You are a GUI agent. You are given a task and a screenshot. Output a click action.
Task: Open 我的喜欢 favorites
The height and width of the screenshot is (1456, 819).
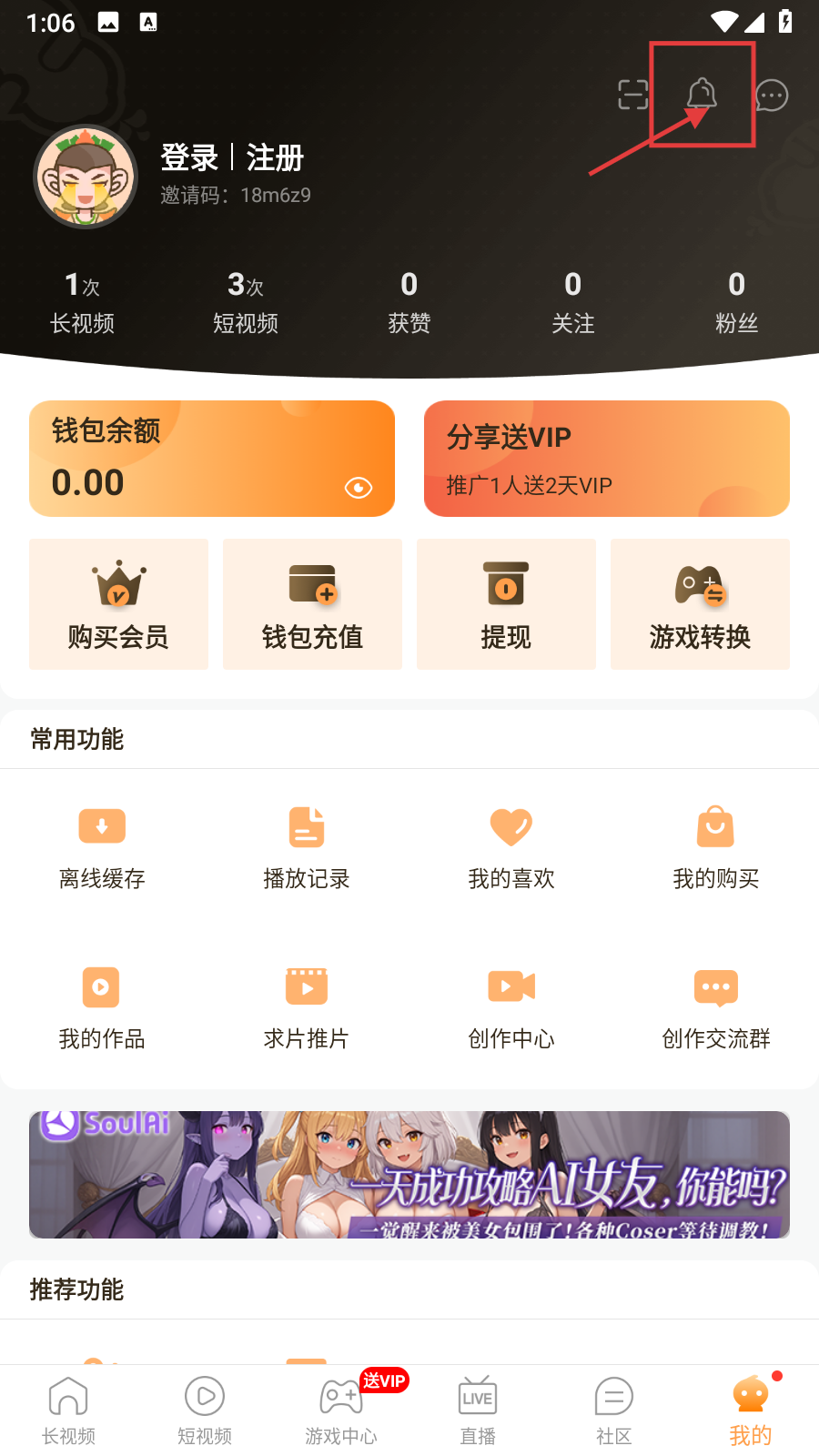511,844
